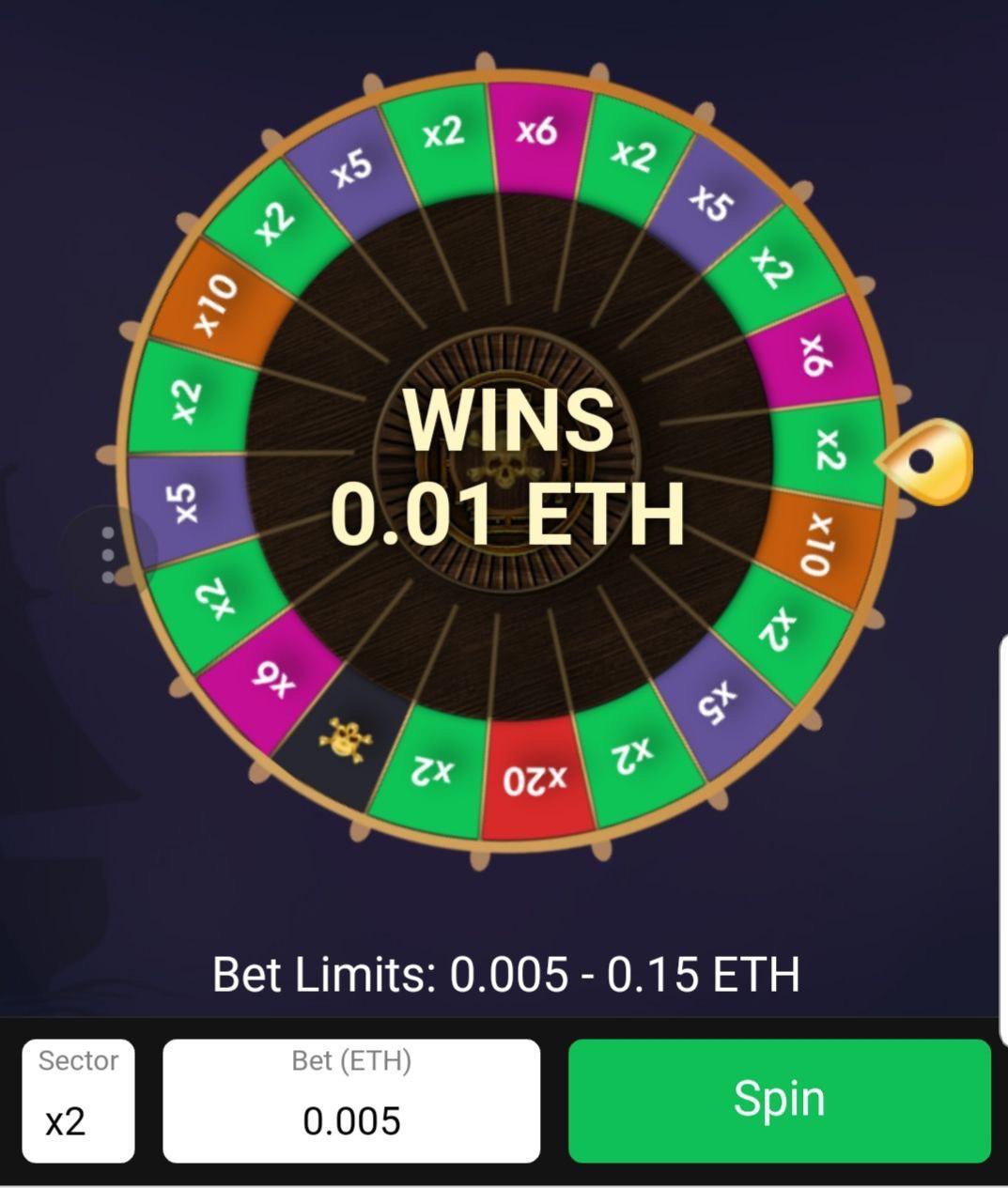Open the Sector x2 selector
Viewport: 1008px width, 1188px height.
[78, 1101]
